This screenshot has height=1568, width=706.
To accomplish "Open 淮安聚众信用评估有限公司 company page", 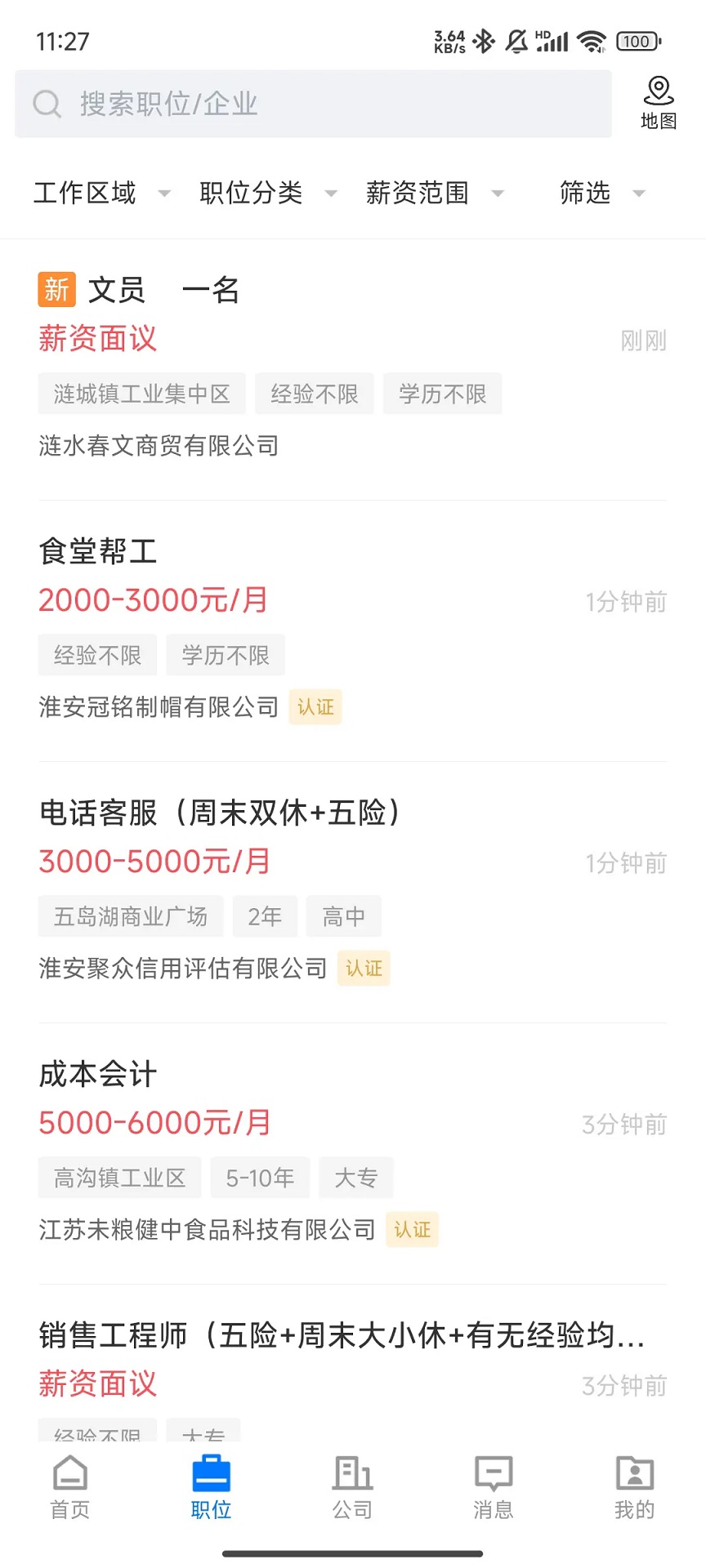I will [181, 969].
